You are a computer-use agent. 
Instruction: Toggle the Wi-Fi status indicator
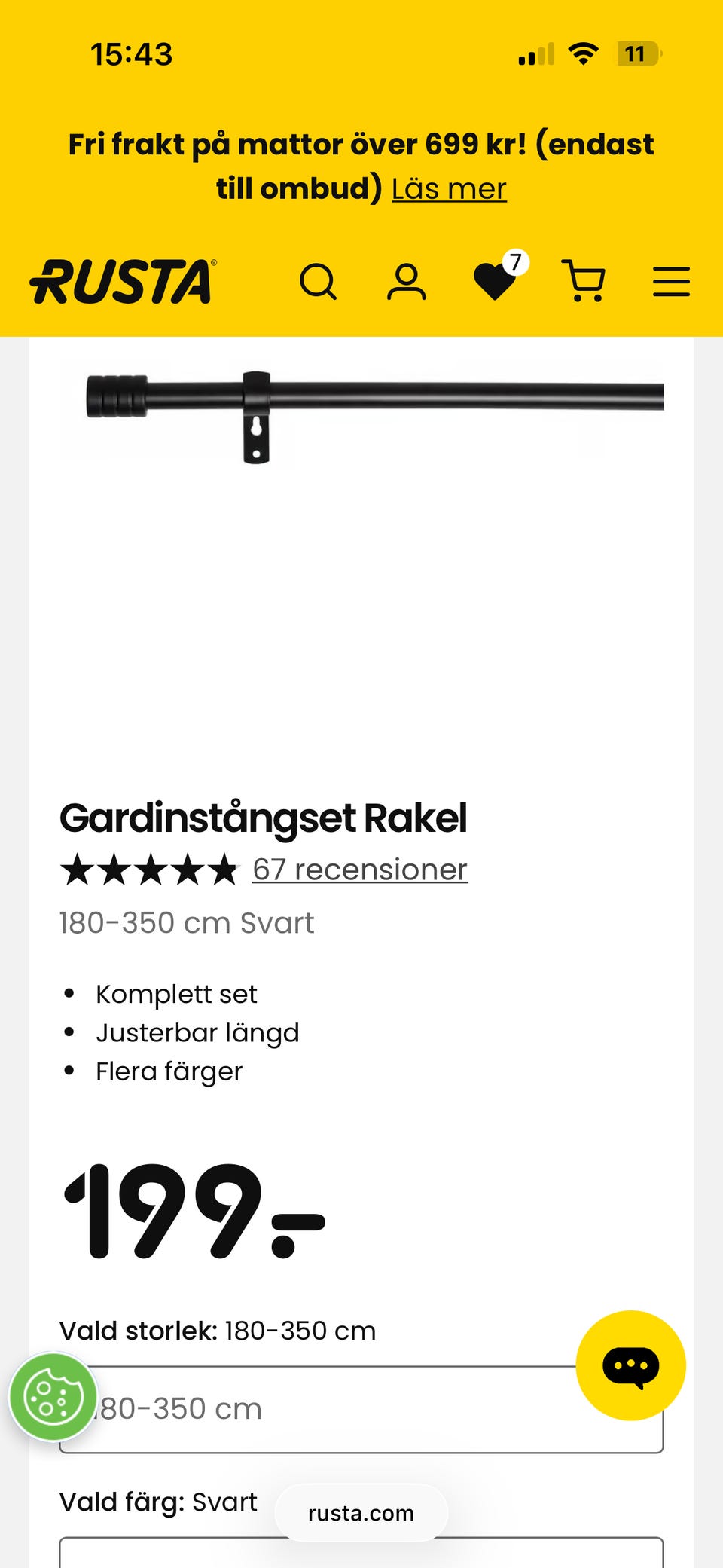click(584, 52)
